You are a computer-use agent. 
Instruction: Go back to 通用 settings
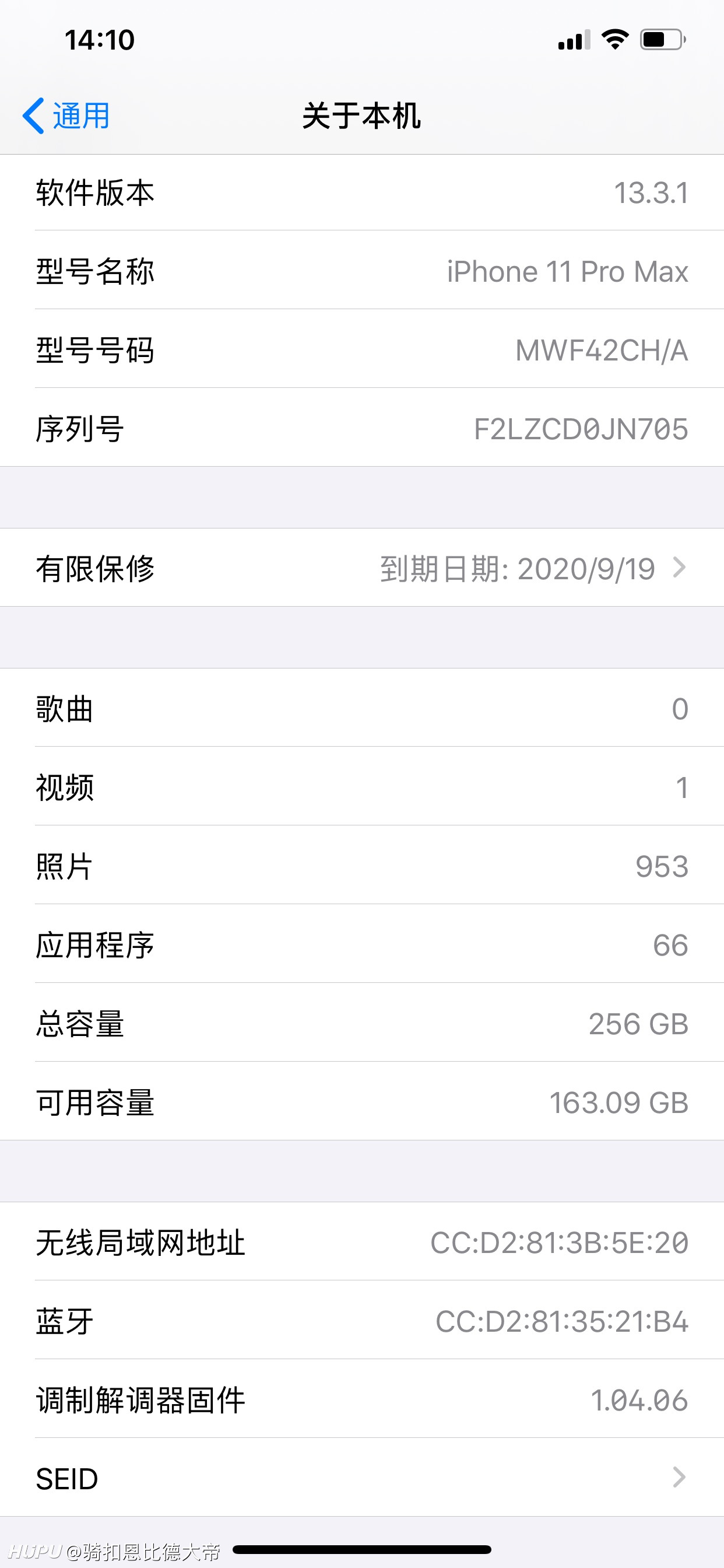66,116
